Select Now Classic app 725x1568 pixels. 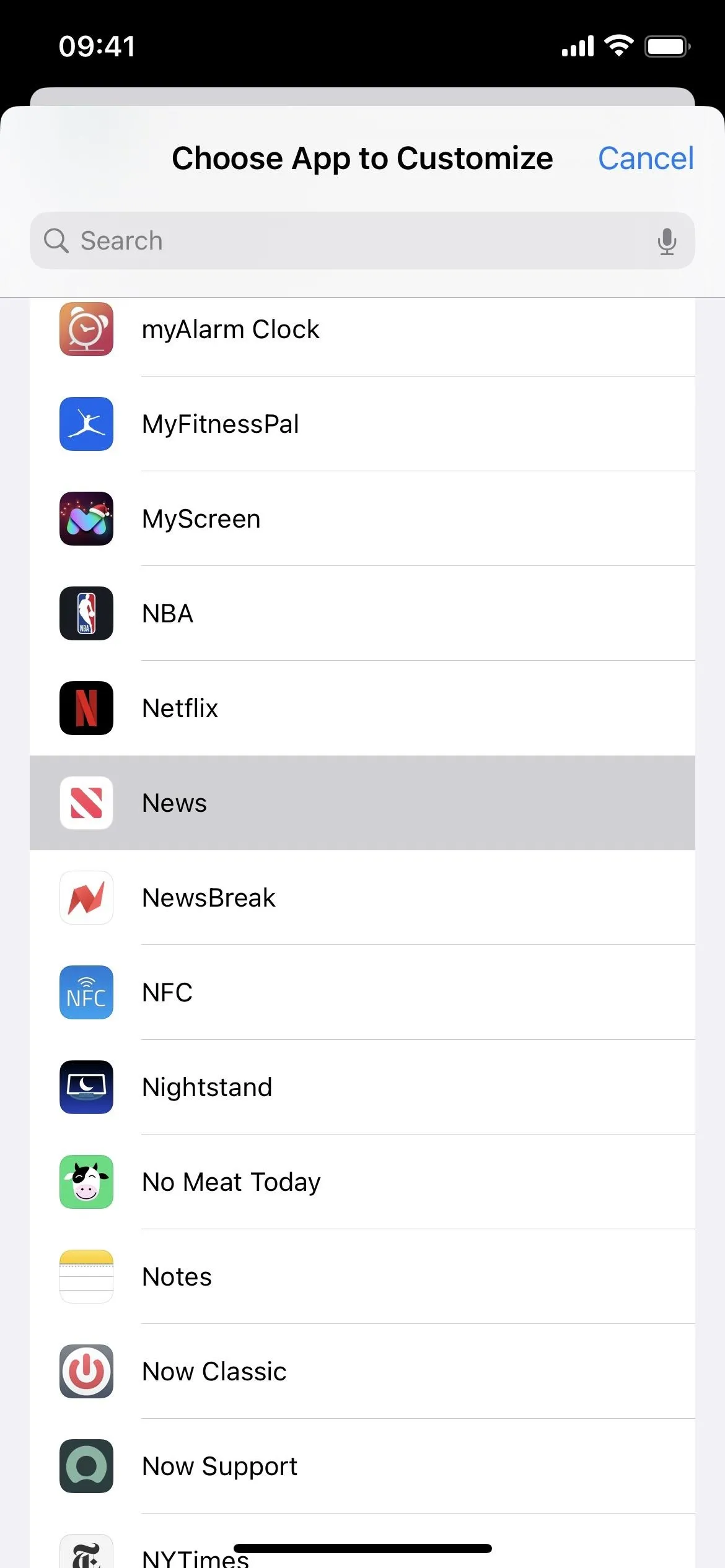(x=362, y=1372)
